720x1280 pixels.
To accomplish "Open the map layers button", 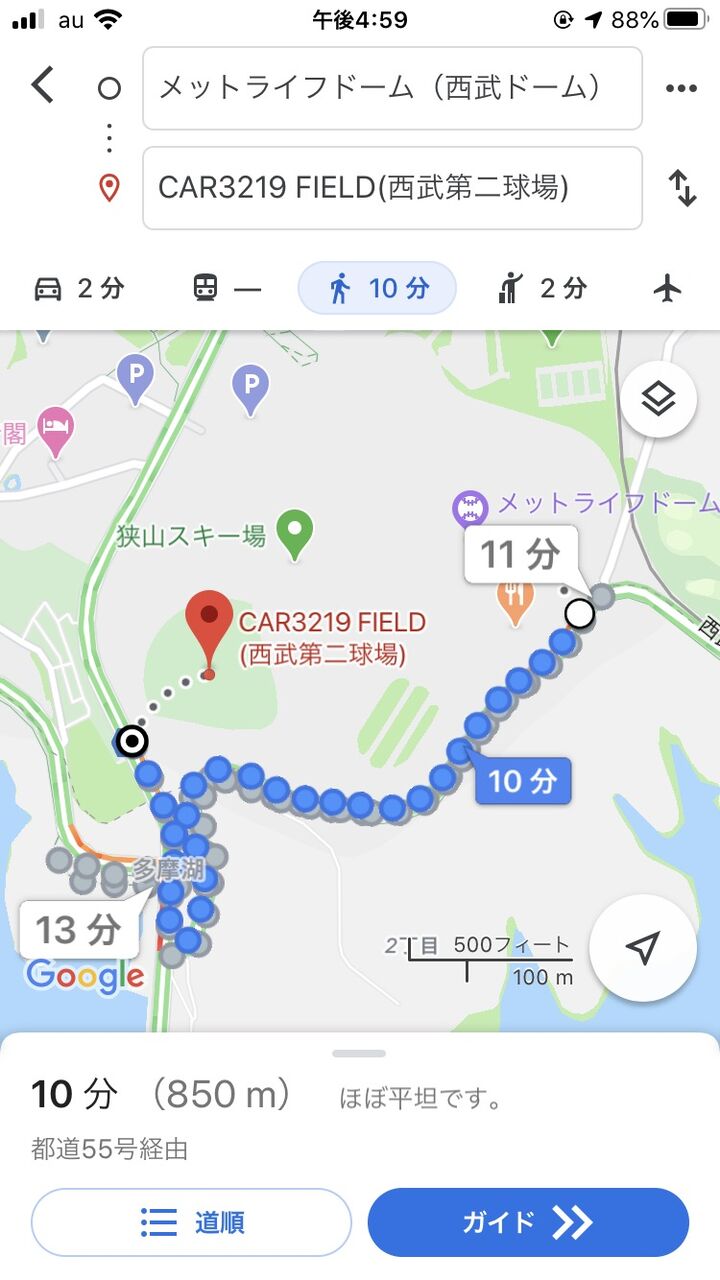I will coord(658,400).
